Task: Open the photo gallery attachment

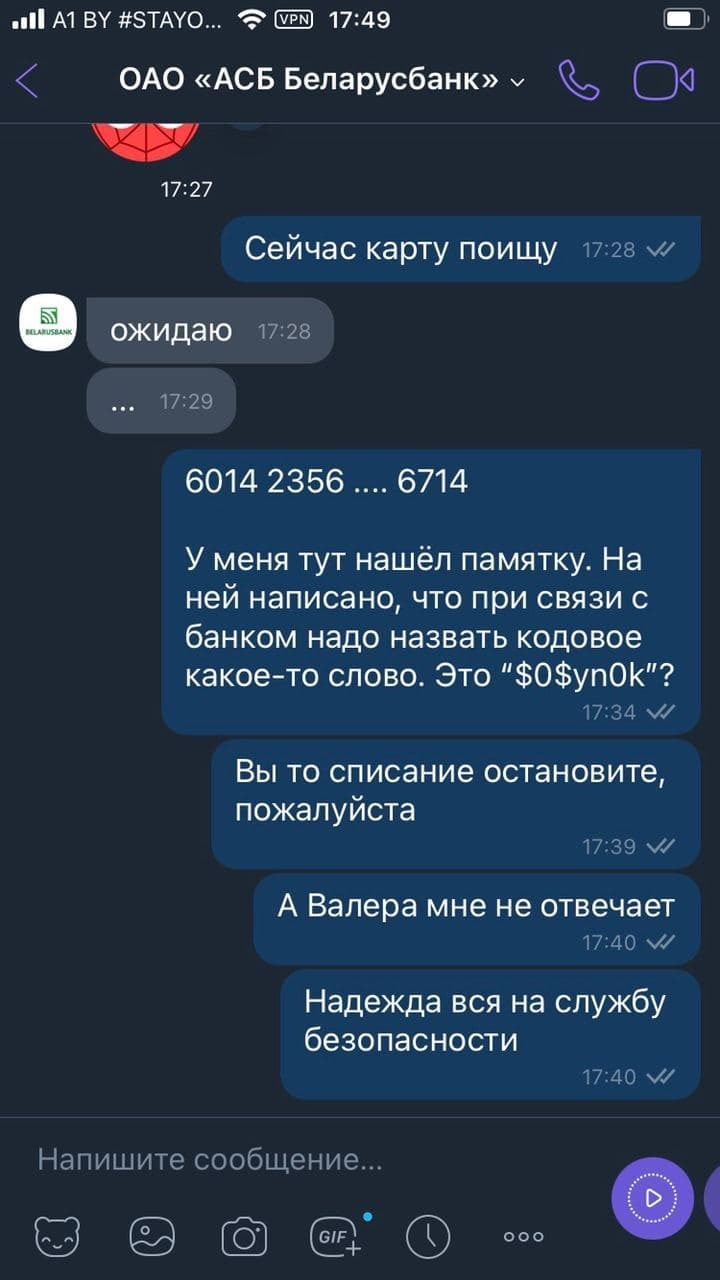Action: click(x=152, y=1236)
